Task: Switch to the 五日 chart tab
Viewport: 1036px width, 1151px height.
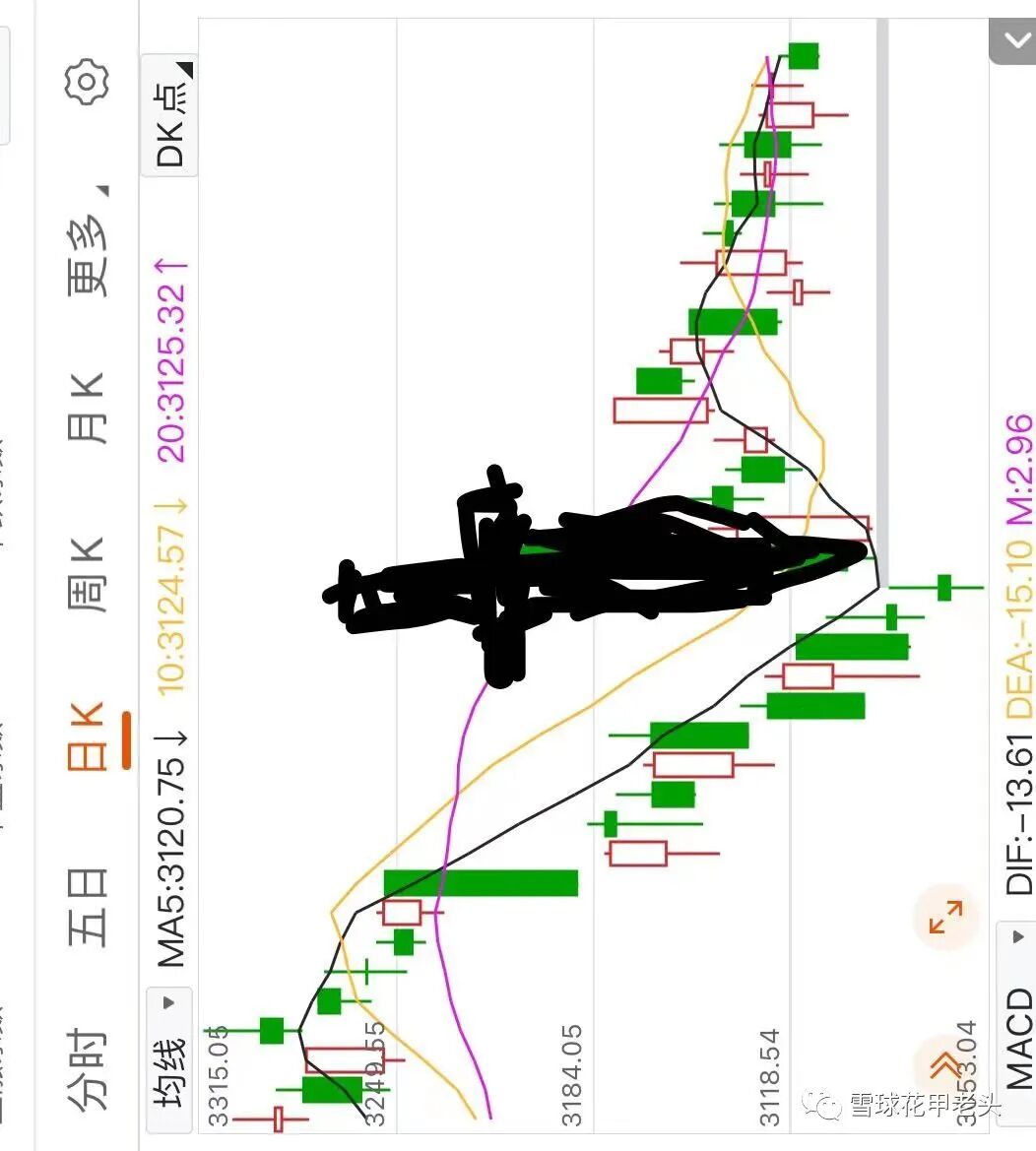Action: (88, 907)
